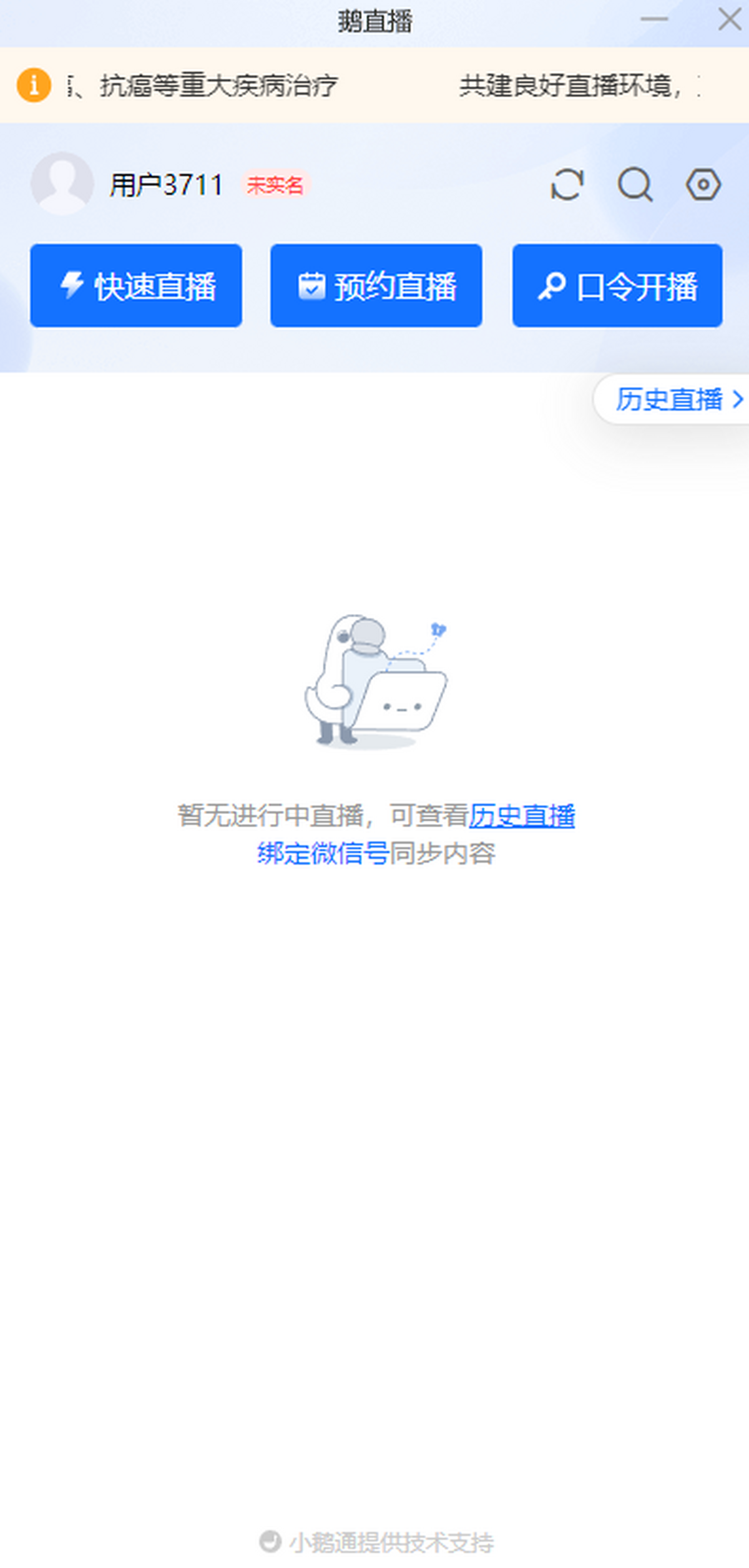Refresh the live broadcast list

pos(567,185)
